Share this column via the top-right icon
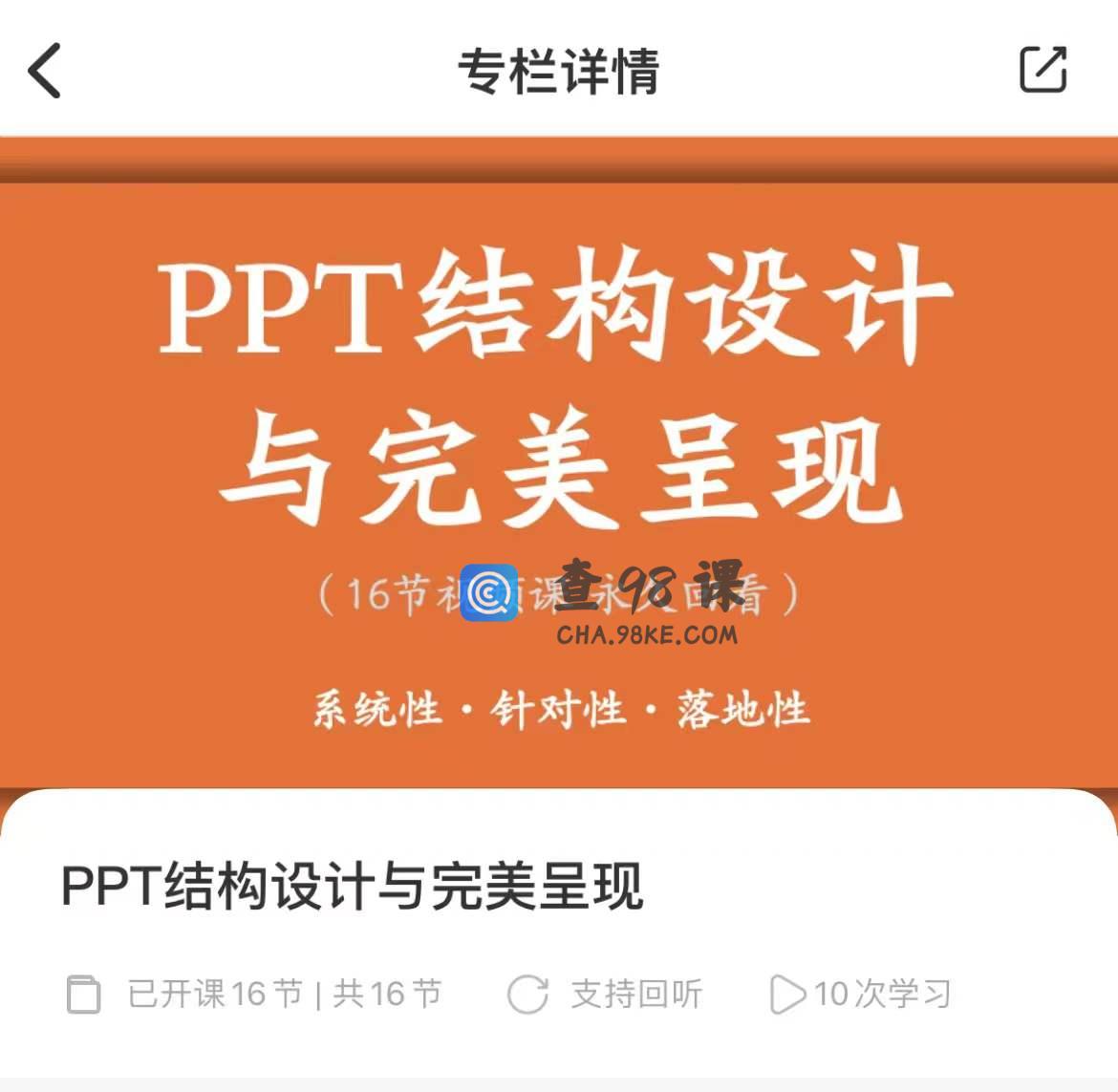Screen dimensions: 1118x1092 [x=1043, y=69]
